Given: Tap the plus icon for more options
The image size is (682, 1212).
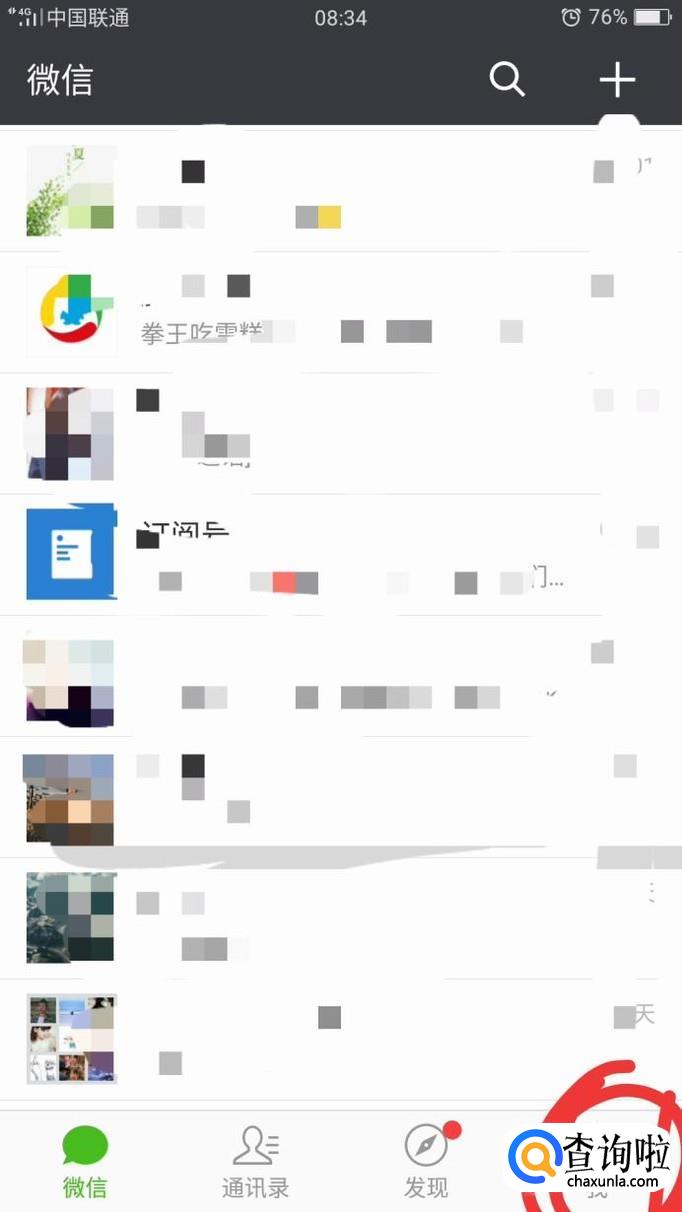Looking at the screenshot, I should coord(617,79).
